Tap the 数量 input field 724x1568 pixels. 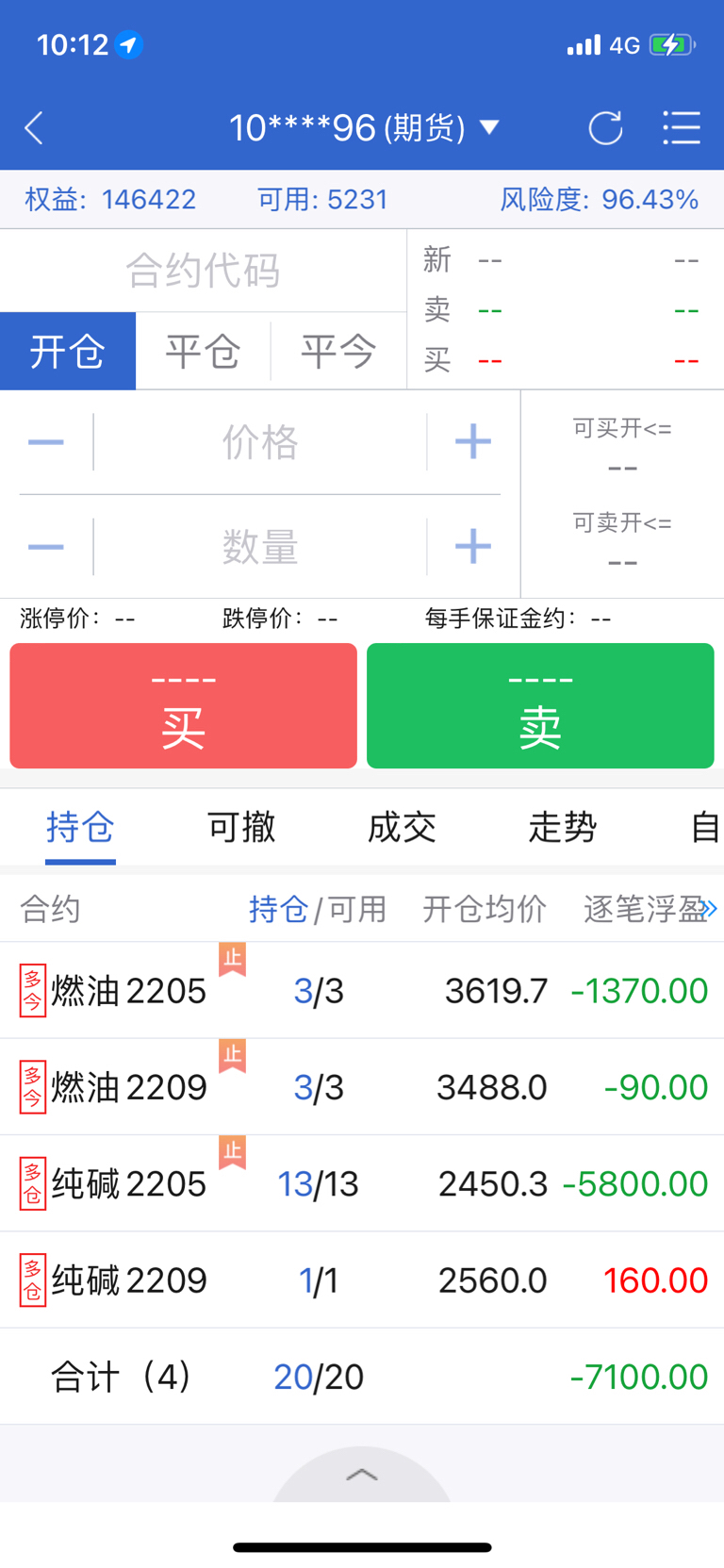pyautogui.click(x=260, y=546)
